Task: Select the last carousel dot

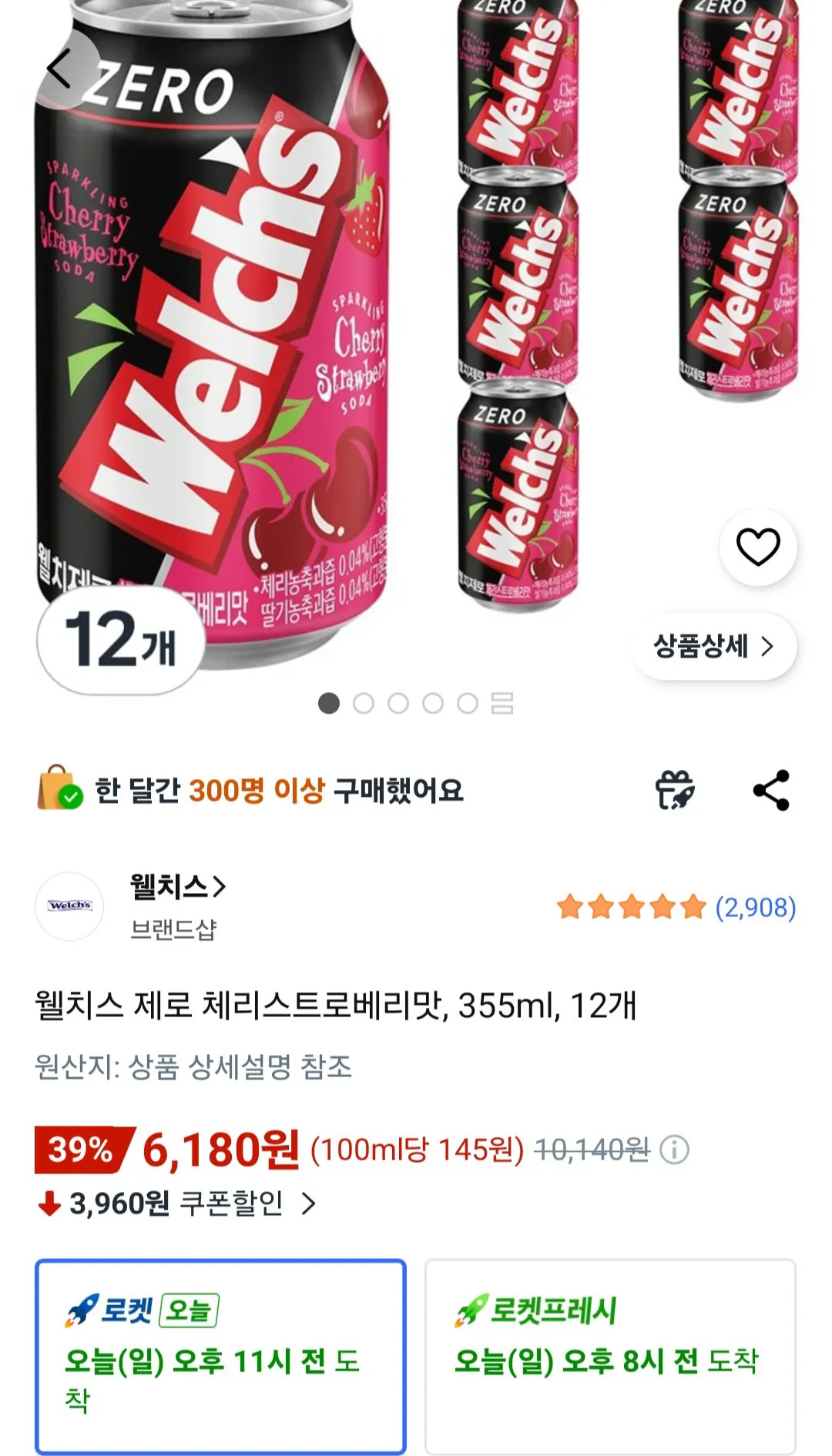Action: [465, 703]
